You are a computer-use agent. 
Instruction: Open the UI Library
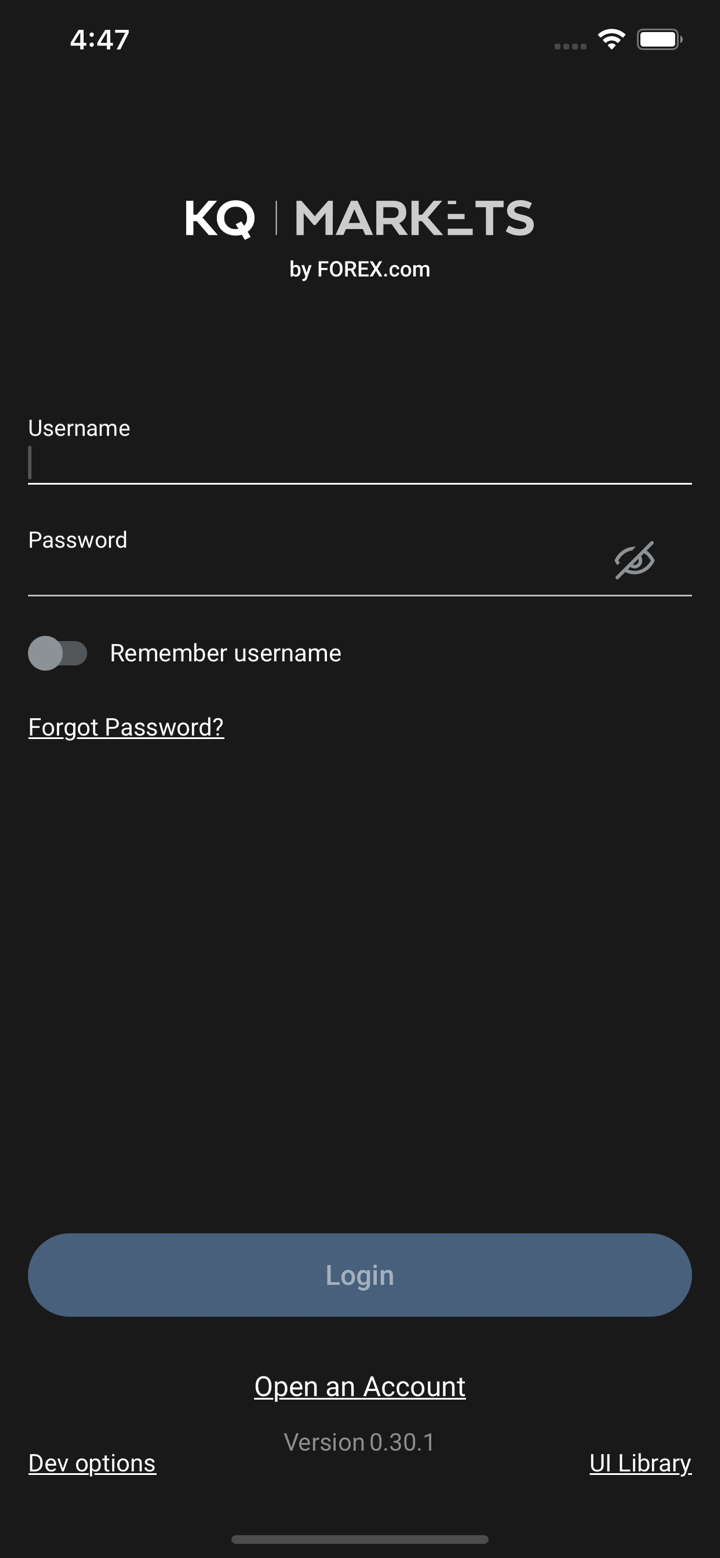[640, 1463]
